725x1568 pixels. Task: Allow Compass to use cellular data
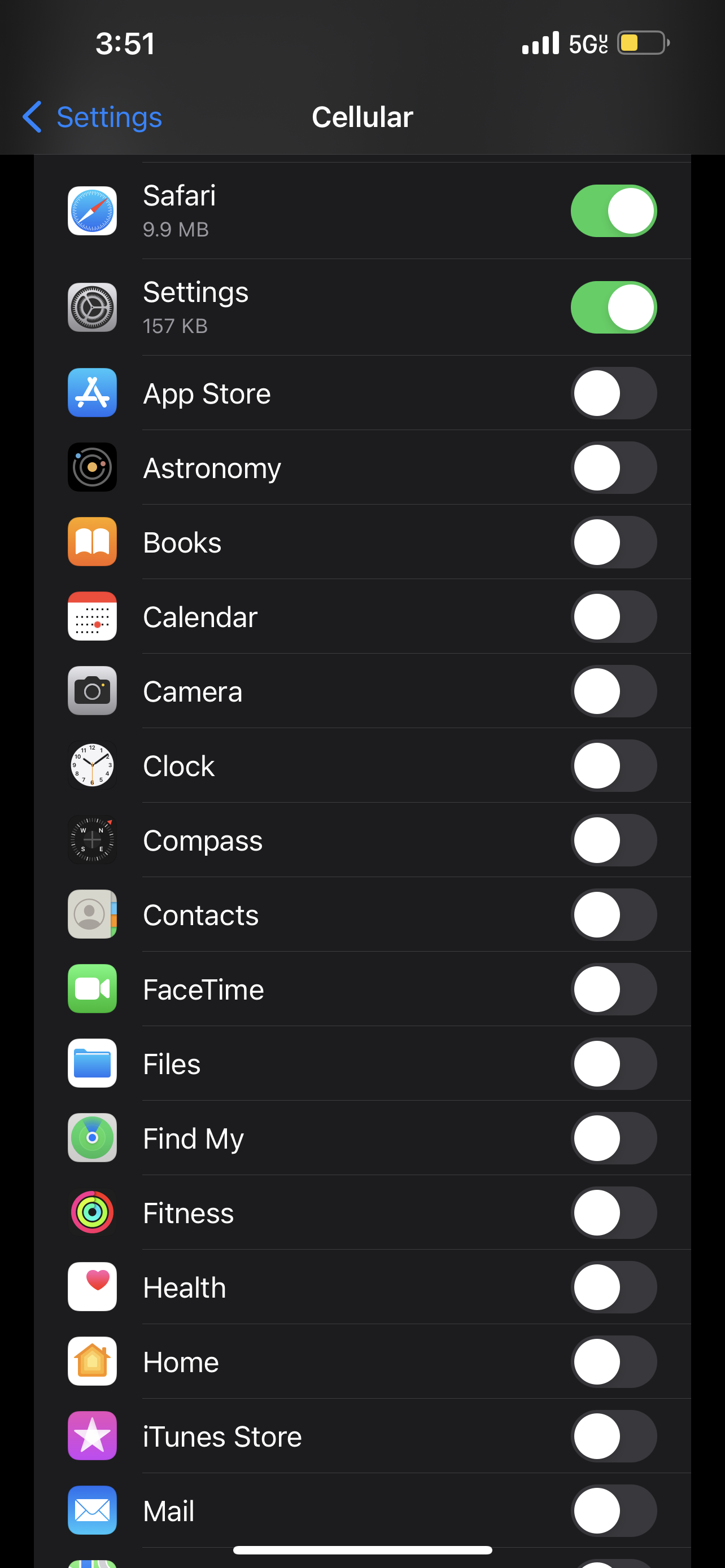tap(613, 840)
